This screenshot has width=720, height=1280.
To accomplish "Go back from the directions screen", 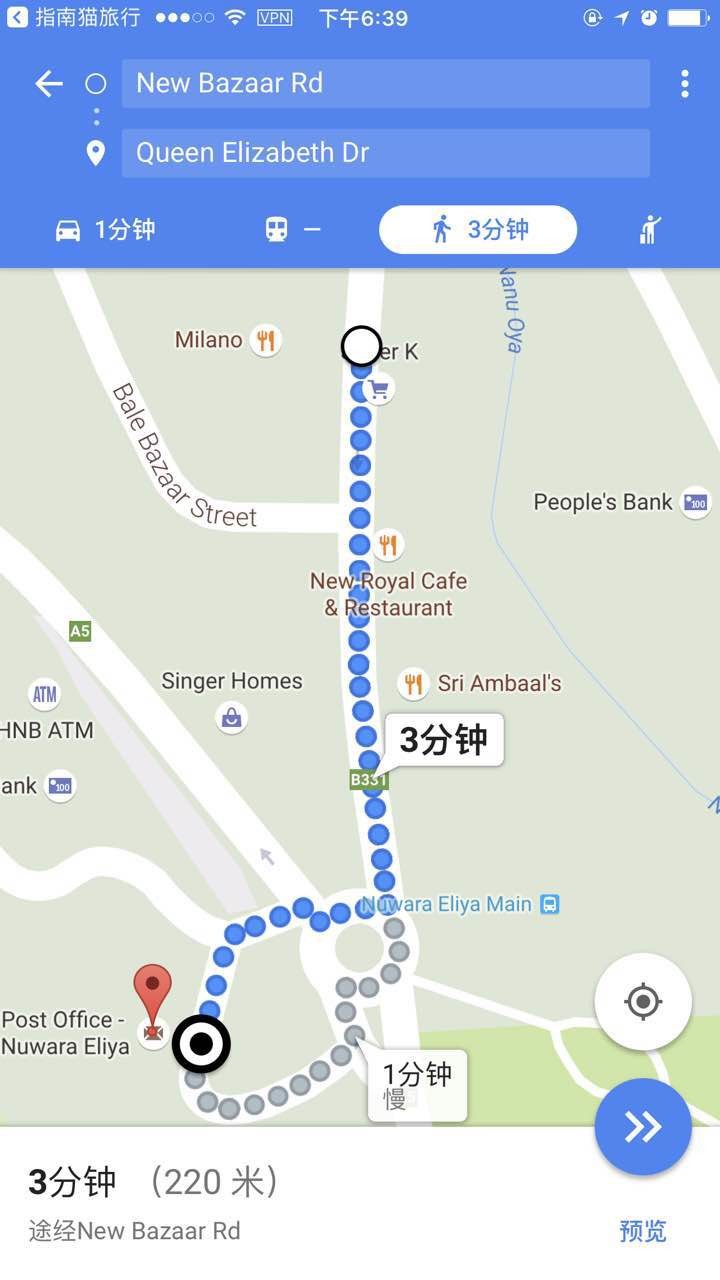I will (x=49, y=84).
